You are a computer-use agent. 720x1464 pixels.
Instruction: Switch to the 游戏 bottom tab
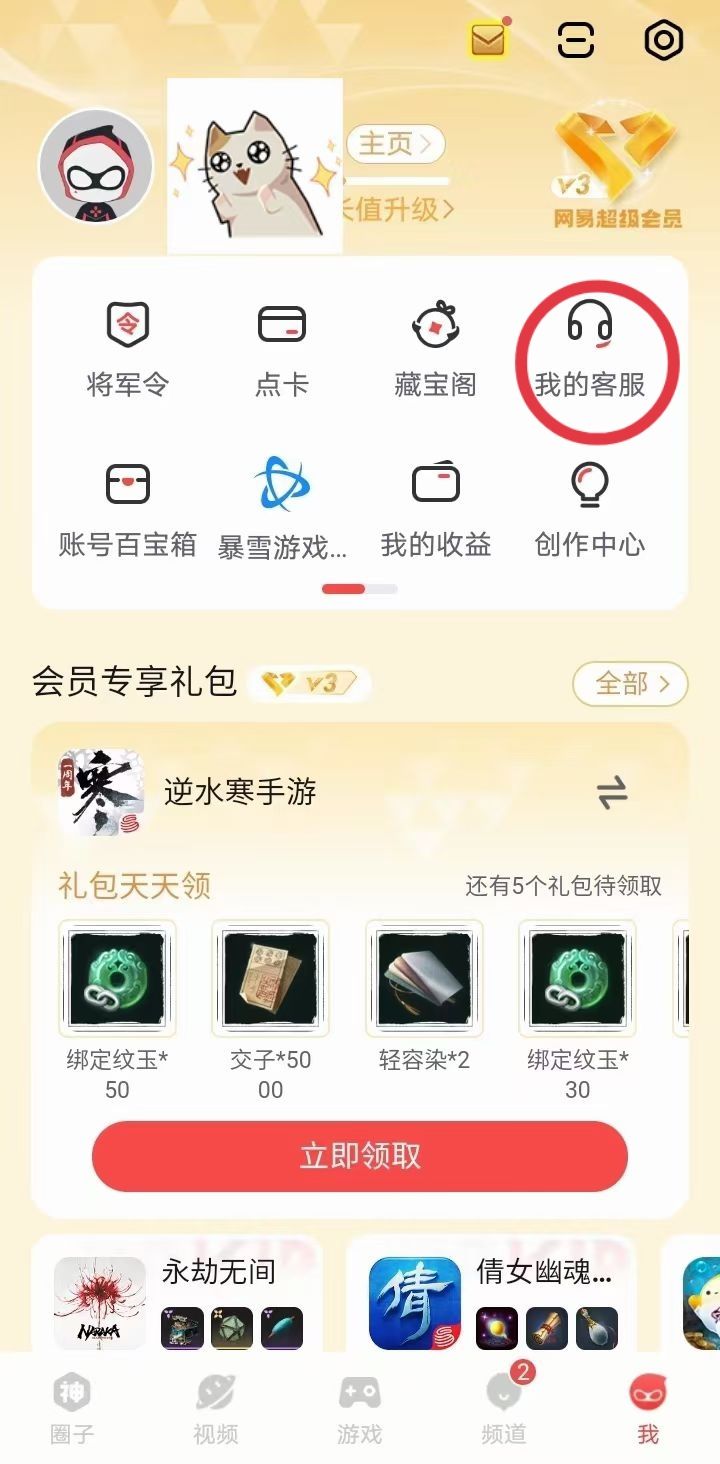click(x=360, y=1405)
